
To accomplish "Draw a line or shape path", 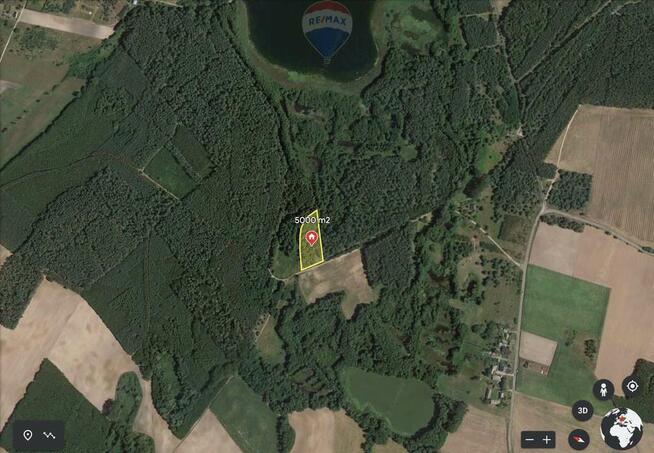I will pyautogui.click(x=49, y=435).
